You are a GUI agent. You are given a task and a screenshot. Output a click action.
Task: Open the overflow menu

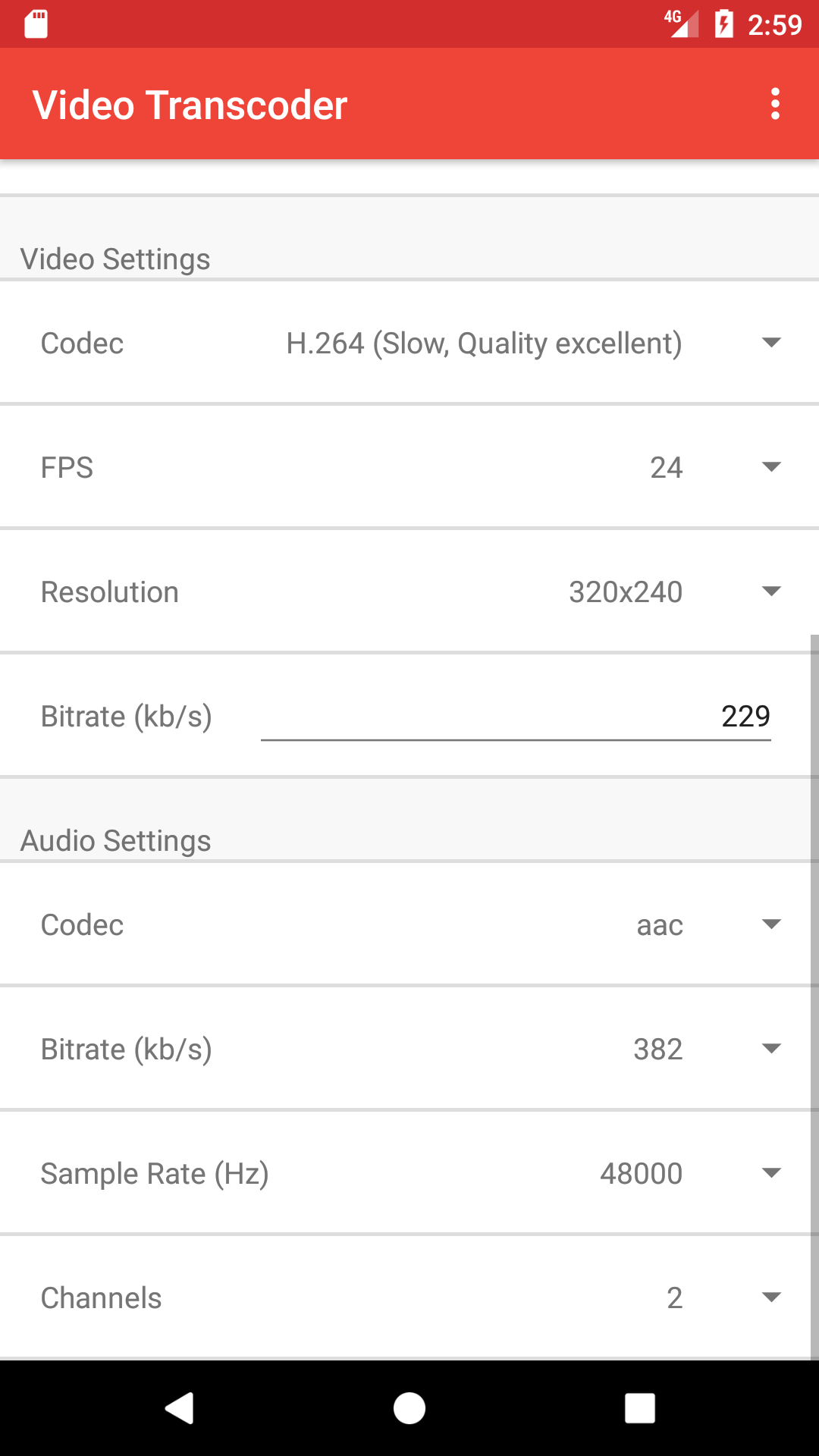point(774,104)
